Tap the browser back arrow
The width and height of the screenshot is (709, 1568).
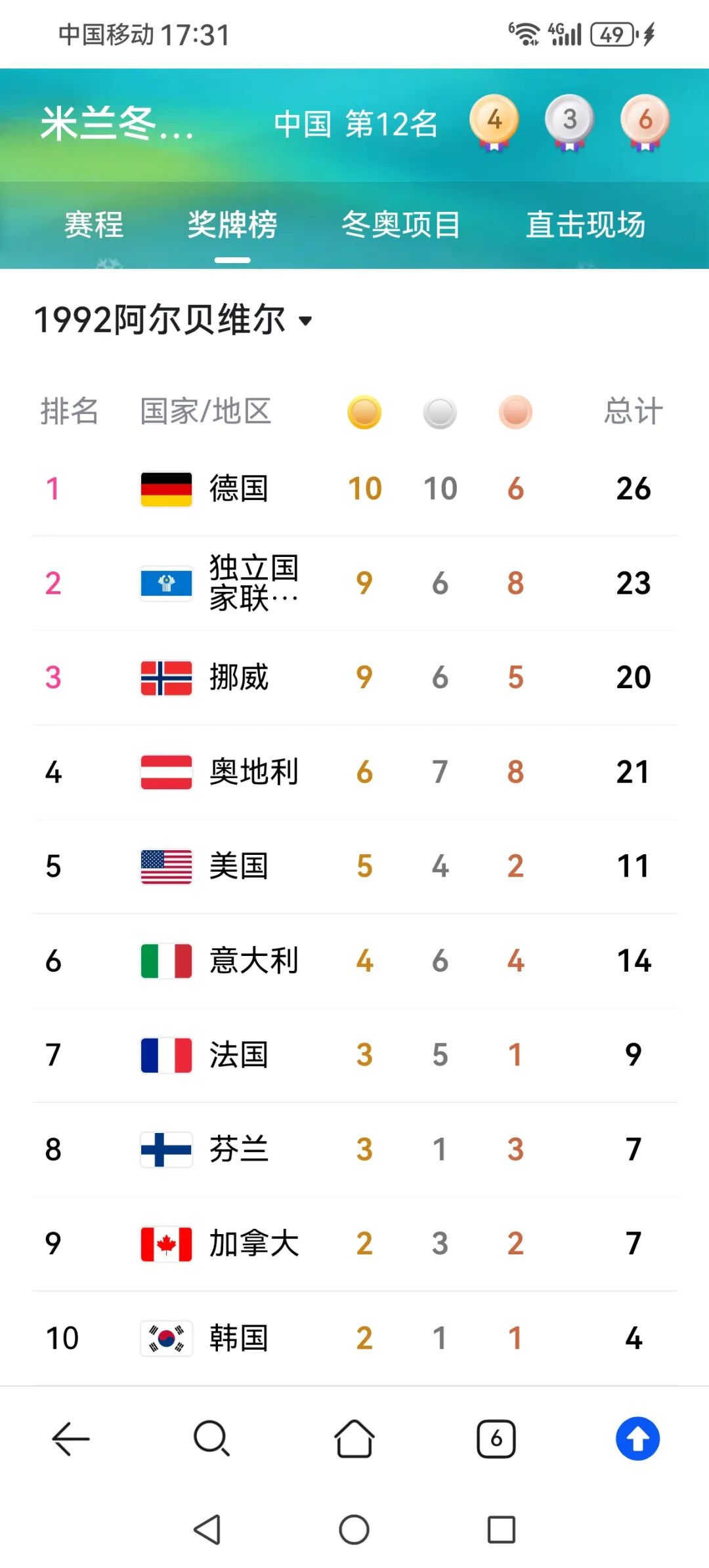pyautogui.click(x=71, y=1439)
